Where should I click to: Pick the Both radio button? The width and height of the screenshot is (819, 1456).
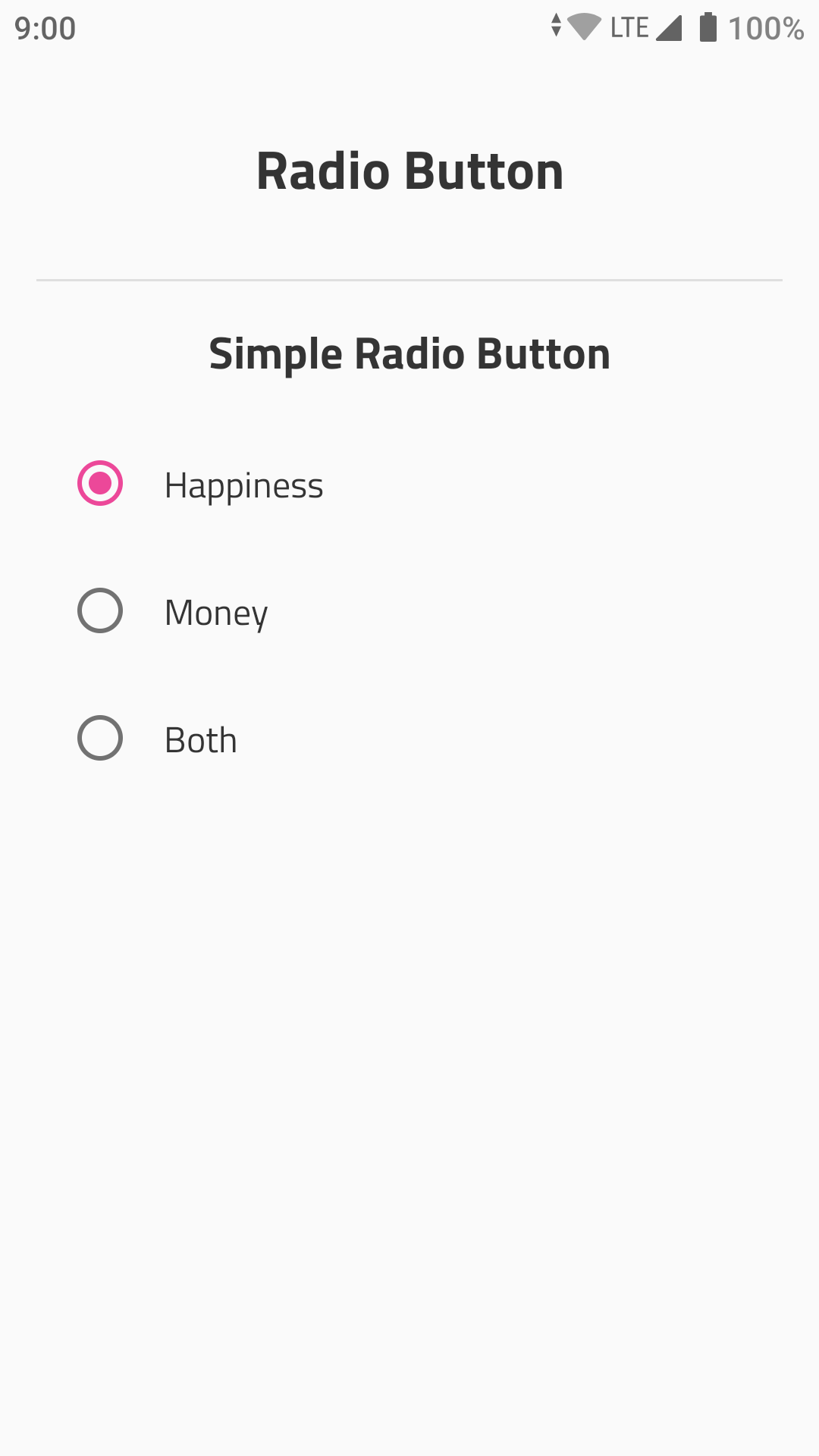[100, 738]
